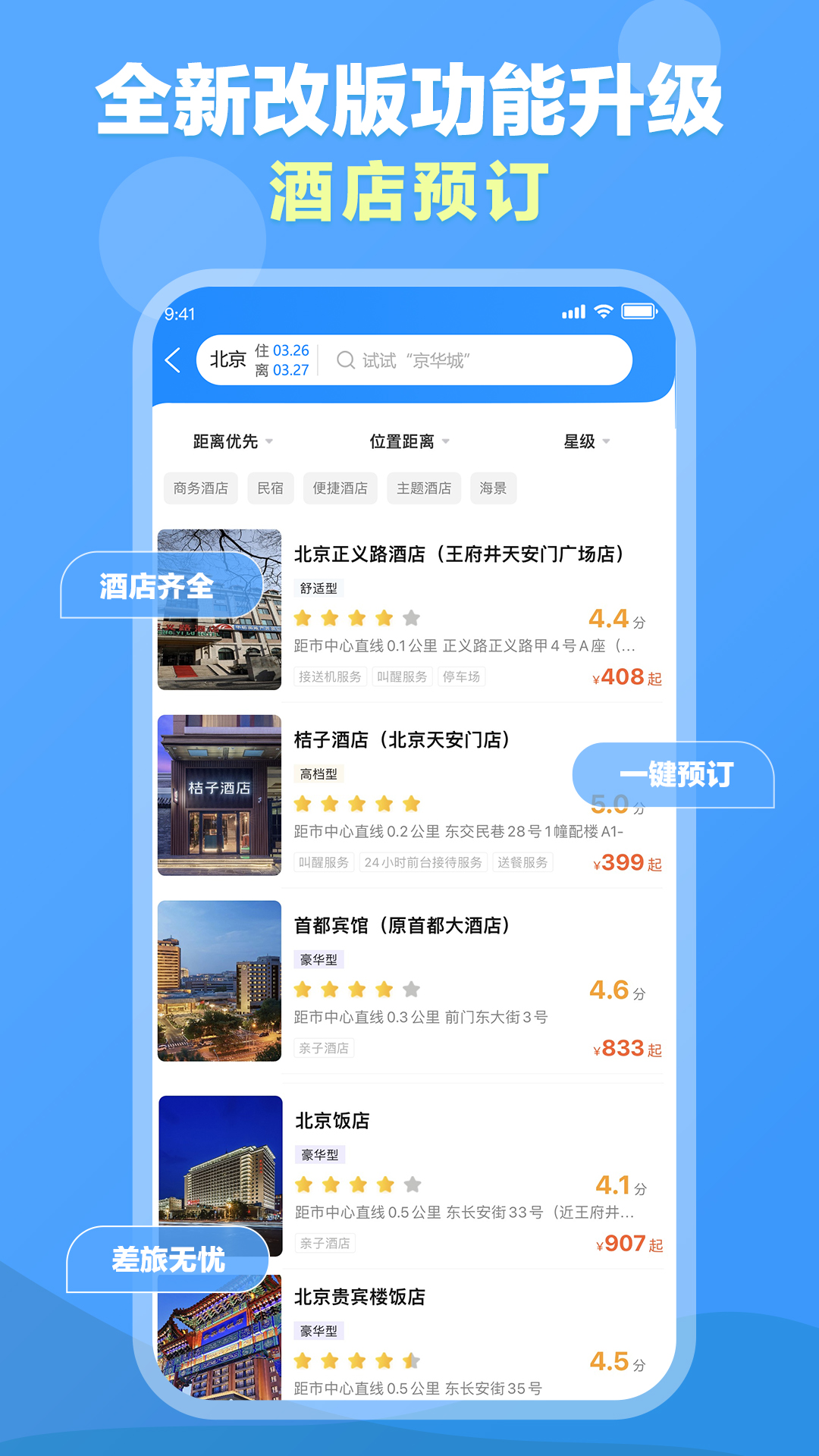Tap the Wi-Fi icon in the status bar
Viewport: 819px width, 1456px height.
tap(603, 310)
